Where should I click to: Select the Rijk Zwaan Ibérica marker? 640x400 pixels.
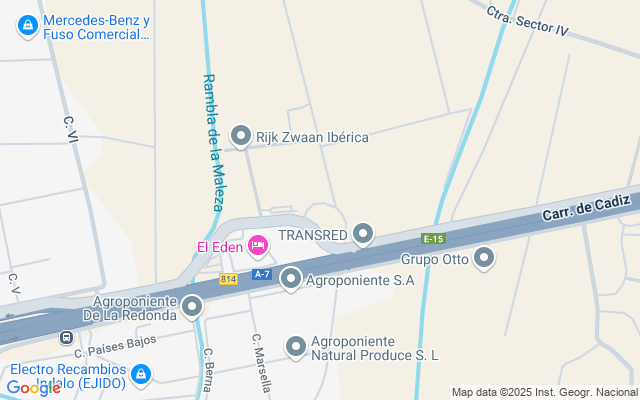pyautogui.click(x=241, y=136)
